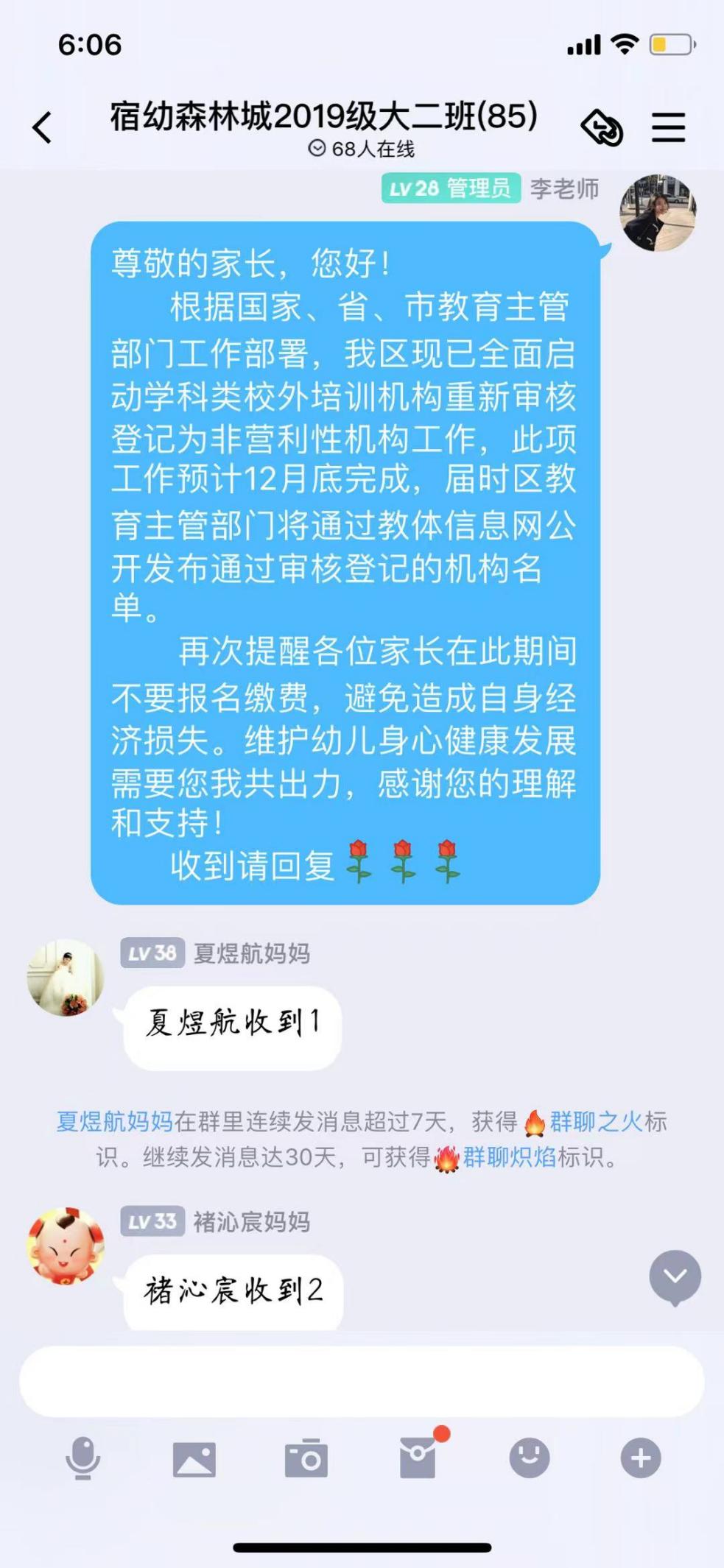Tap the 群聊之火 link
The height and width of the screenshot is (1568, 724).
(x=595, y=1122)
